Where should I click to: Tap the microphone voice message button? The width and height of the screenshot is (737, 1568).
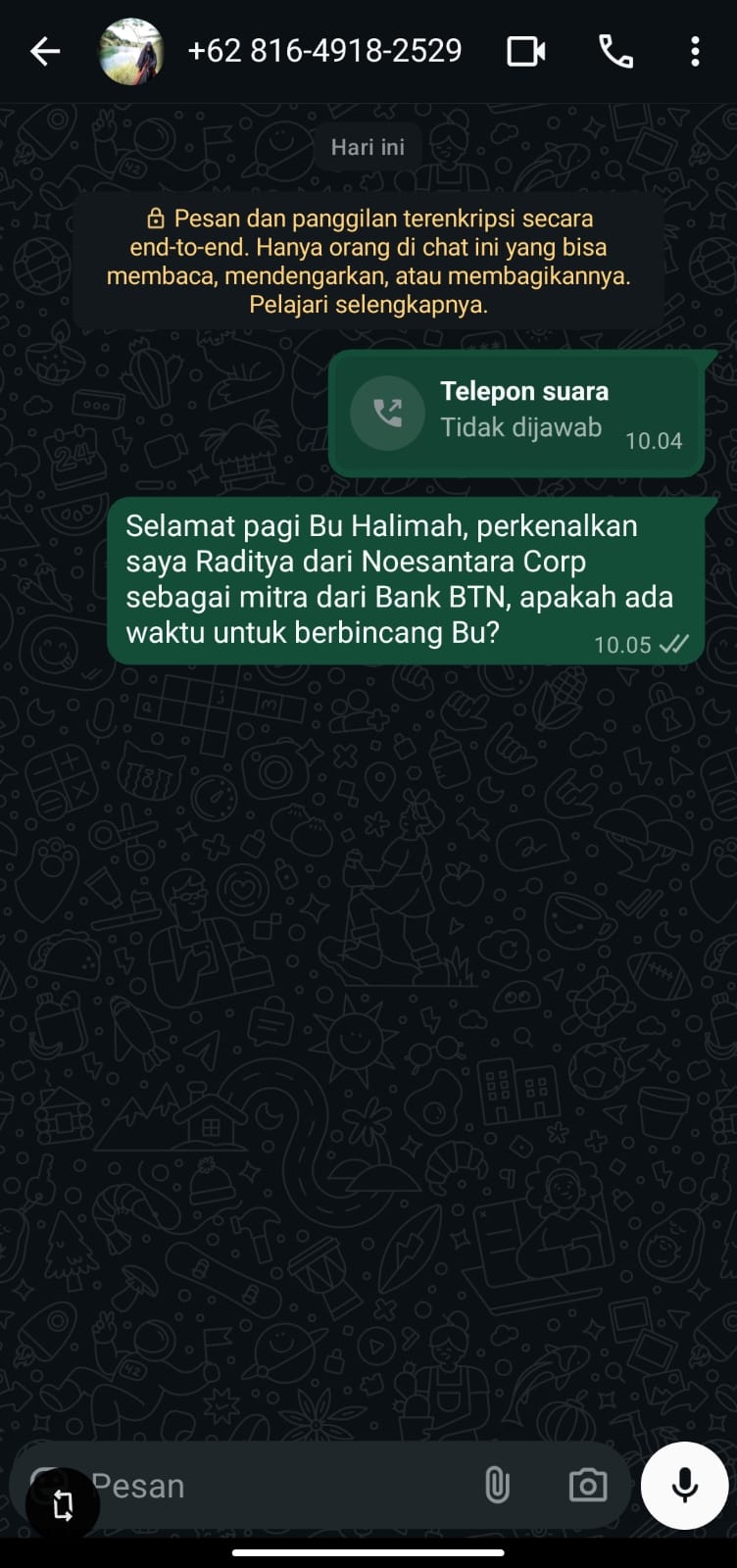(684, 1486)
